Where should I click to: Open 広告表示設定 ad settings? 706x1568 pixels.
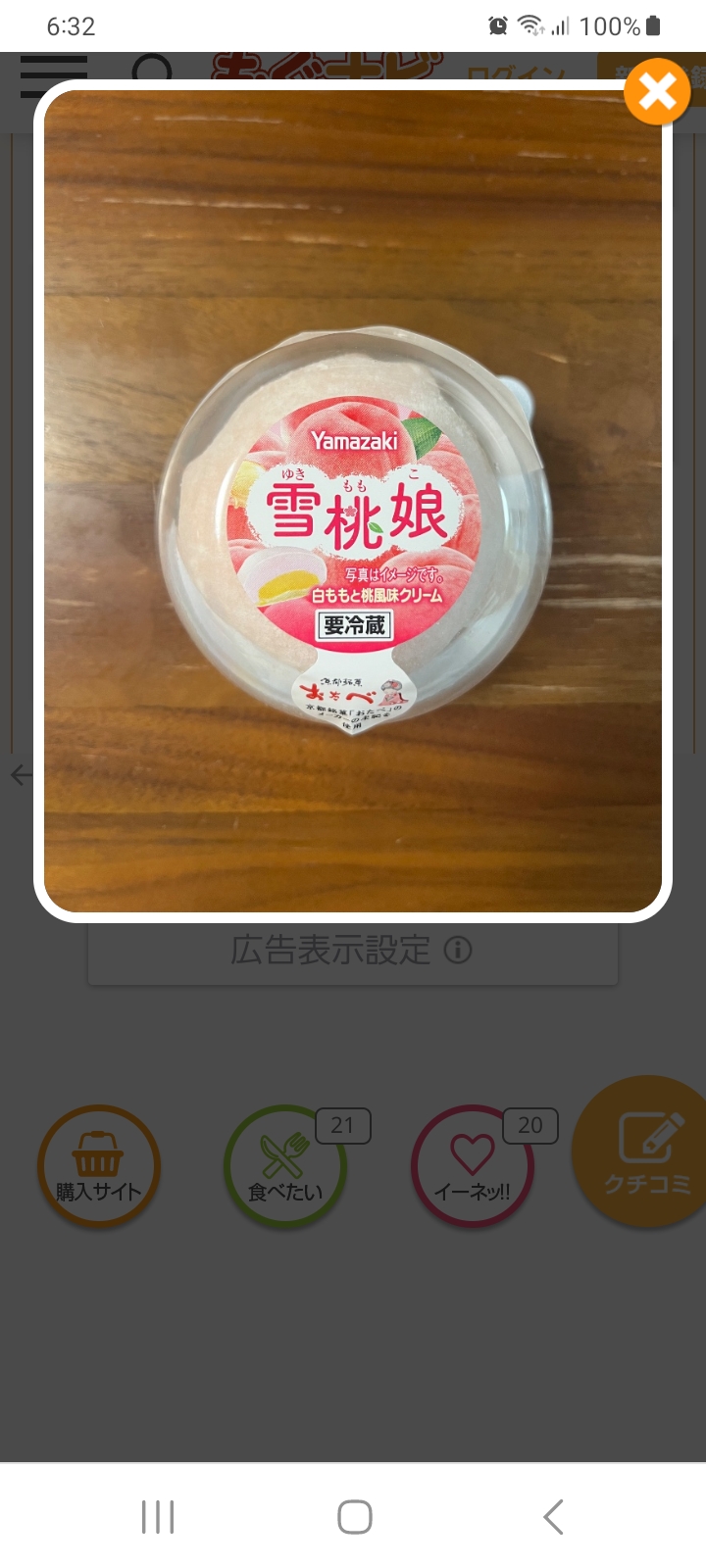click(352, 951)
